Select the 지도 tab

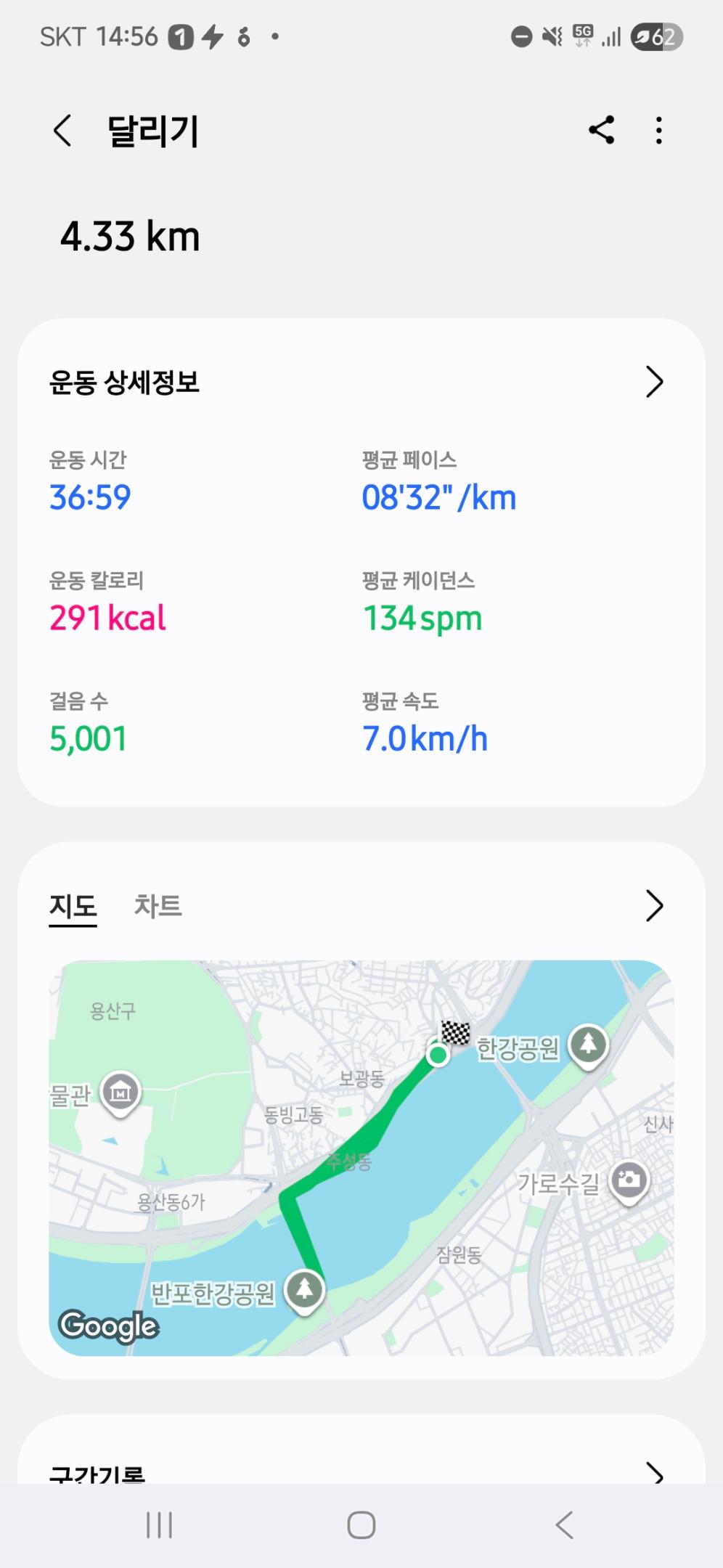pos(73,906)
